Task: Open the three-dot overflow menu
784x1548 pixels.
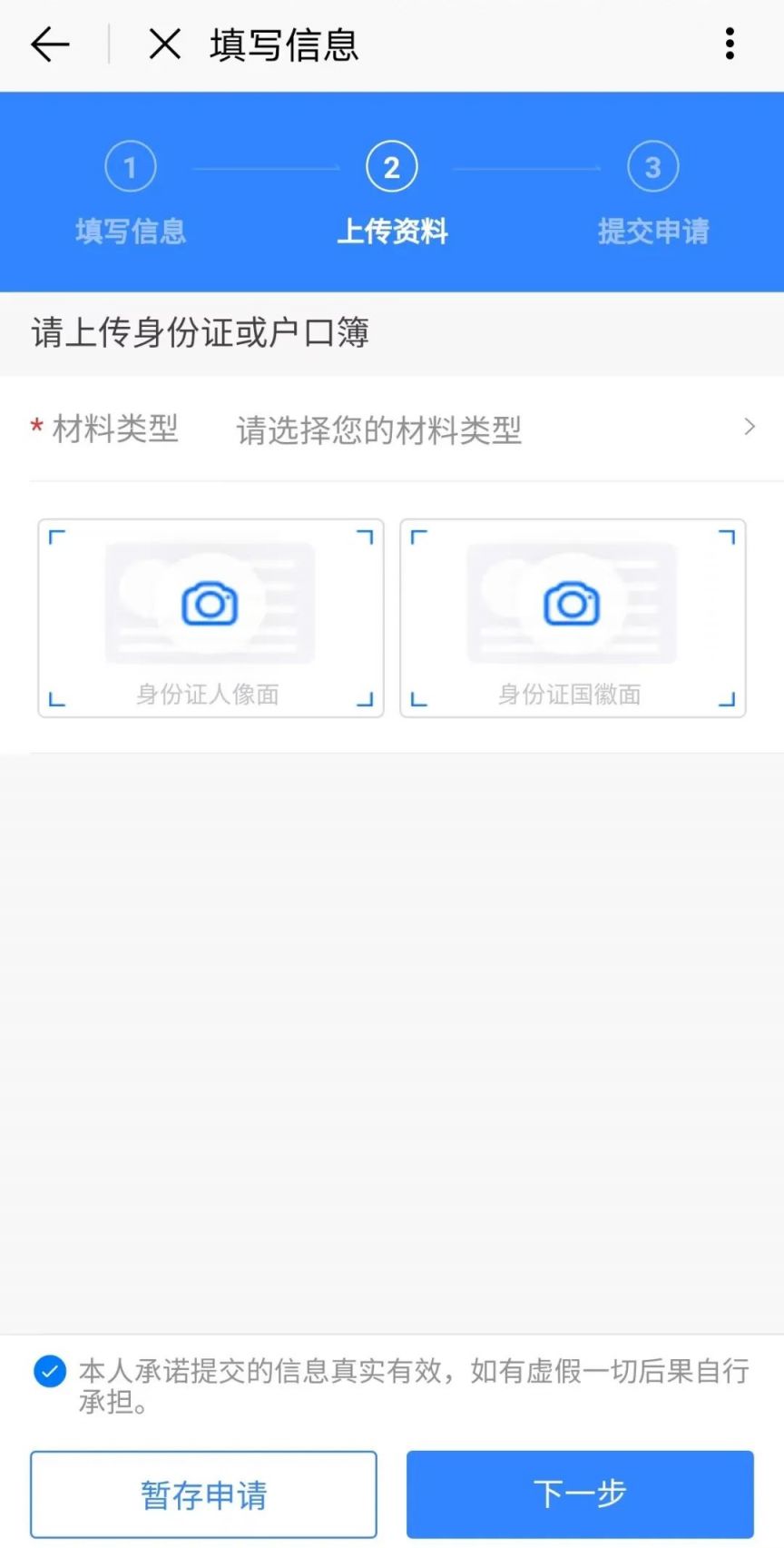Action: pyautogui.click(x=730, y=44)
